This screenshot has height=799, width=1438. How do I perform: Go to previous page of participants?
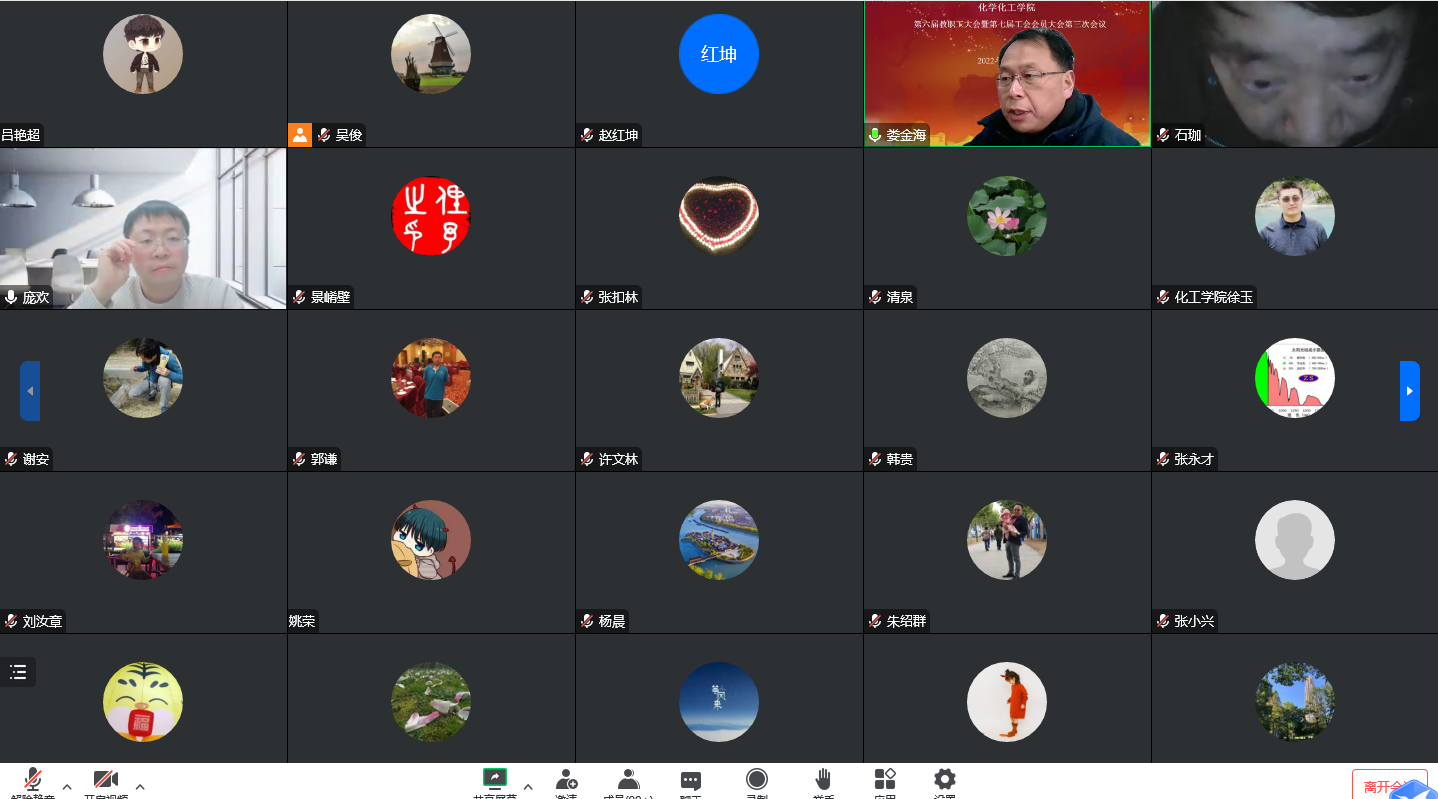click(x=30, y=391)
